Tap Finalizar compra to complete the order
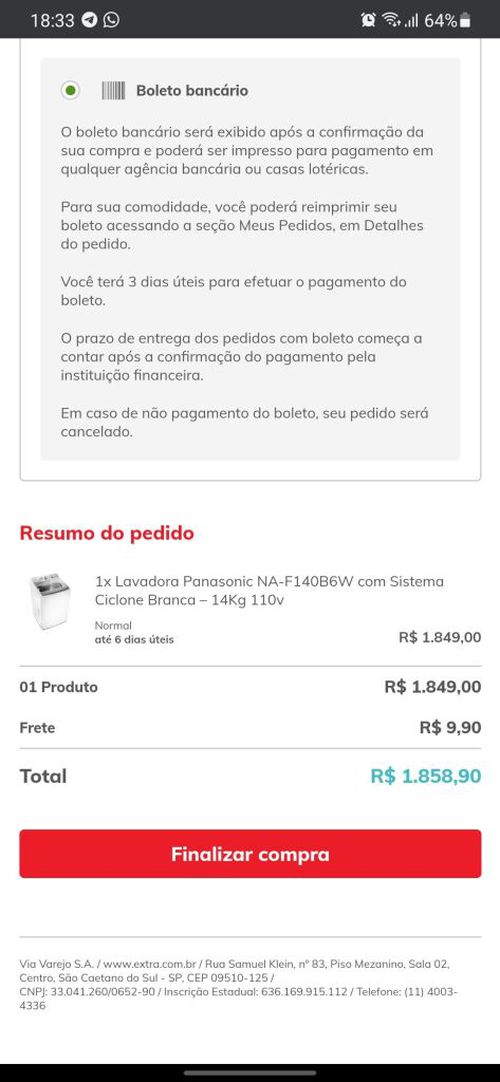The height and width of the screenshot is (1082, 500). coord(250,854)
